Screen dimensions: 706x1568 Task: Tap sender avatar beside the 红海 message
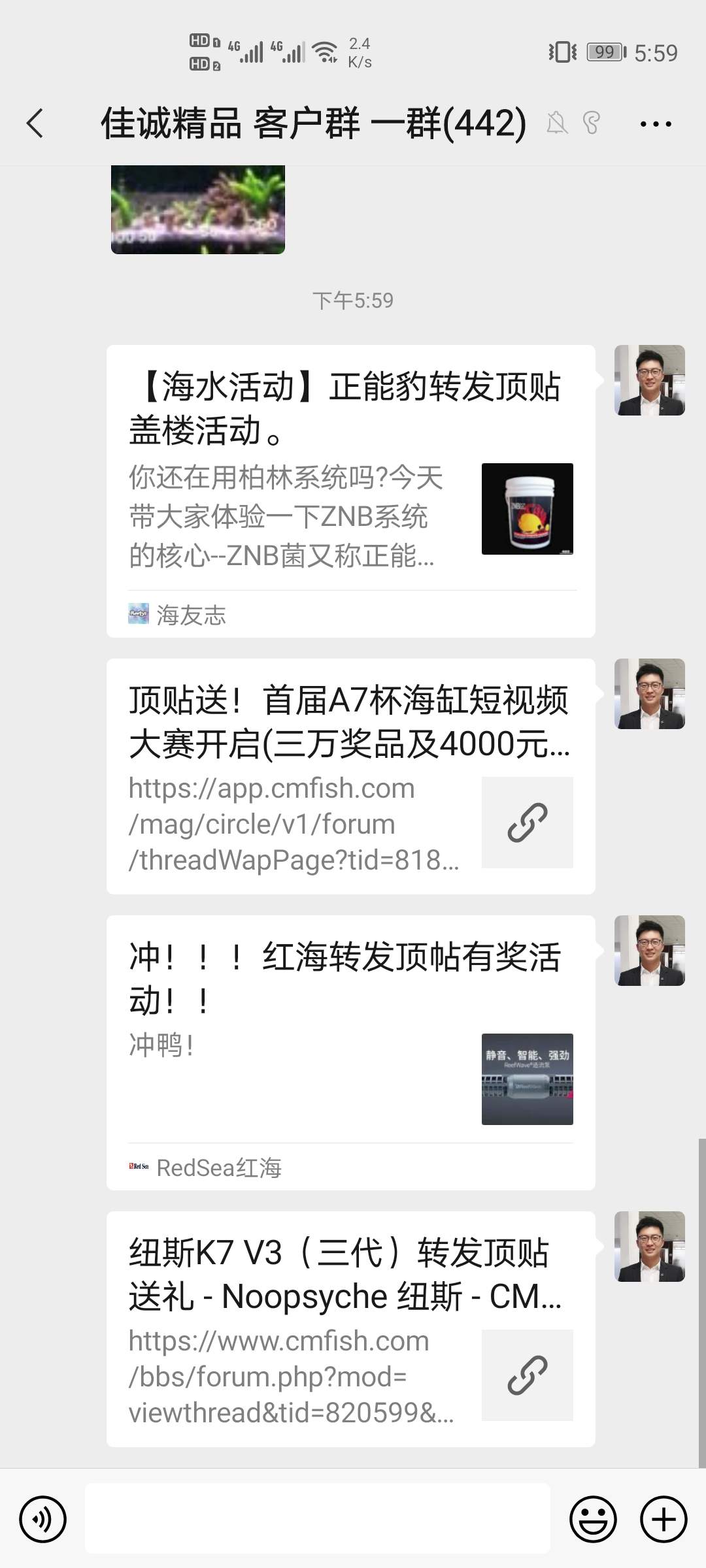coord(649,951)
